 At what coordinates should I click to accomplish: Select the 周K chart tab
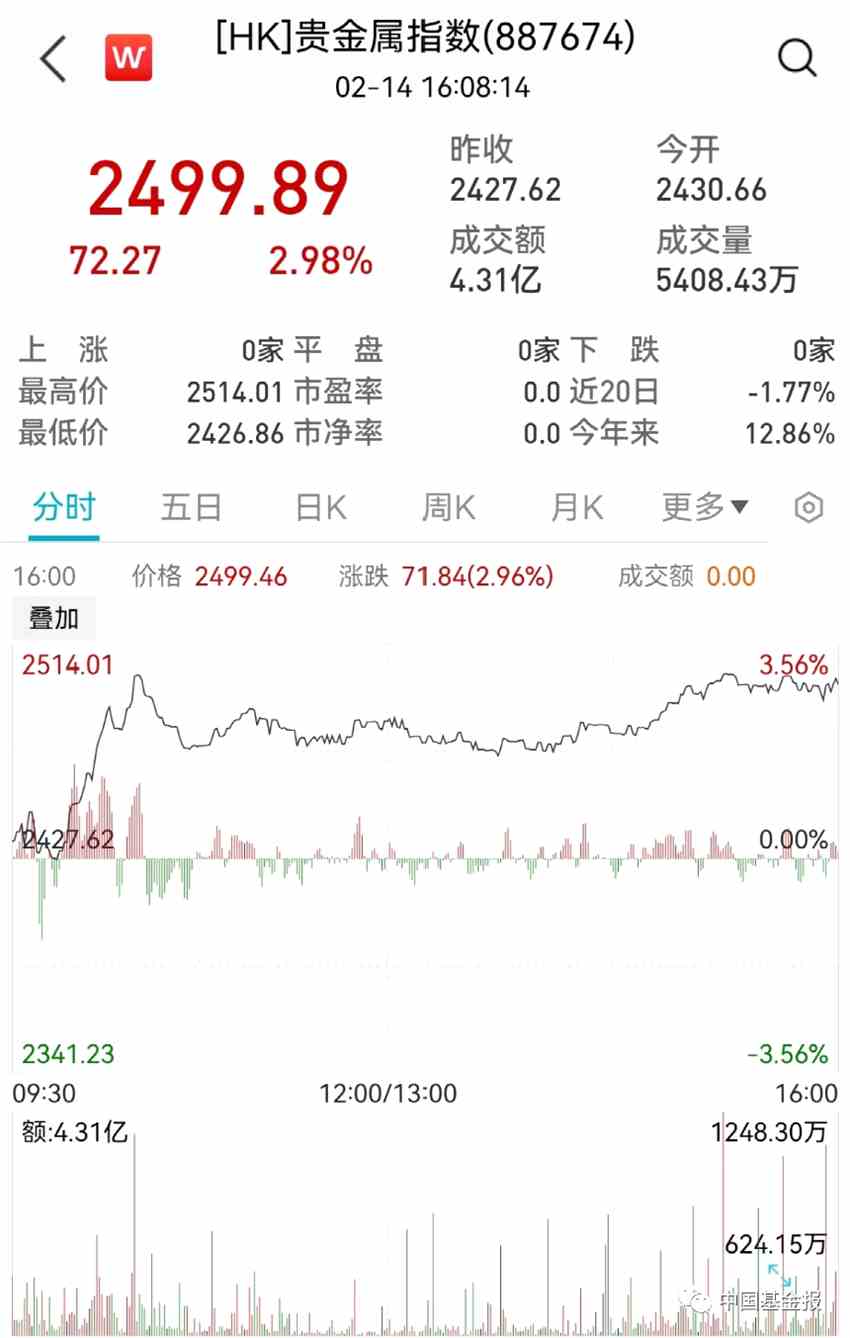click(448, 507)
